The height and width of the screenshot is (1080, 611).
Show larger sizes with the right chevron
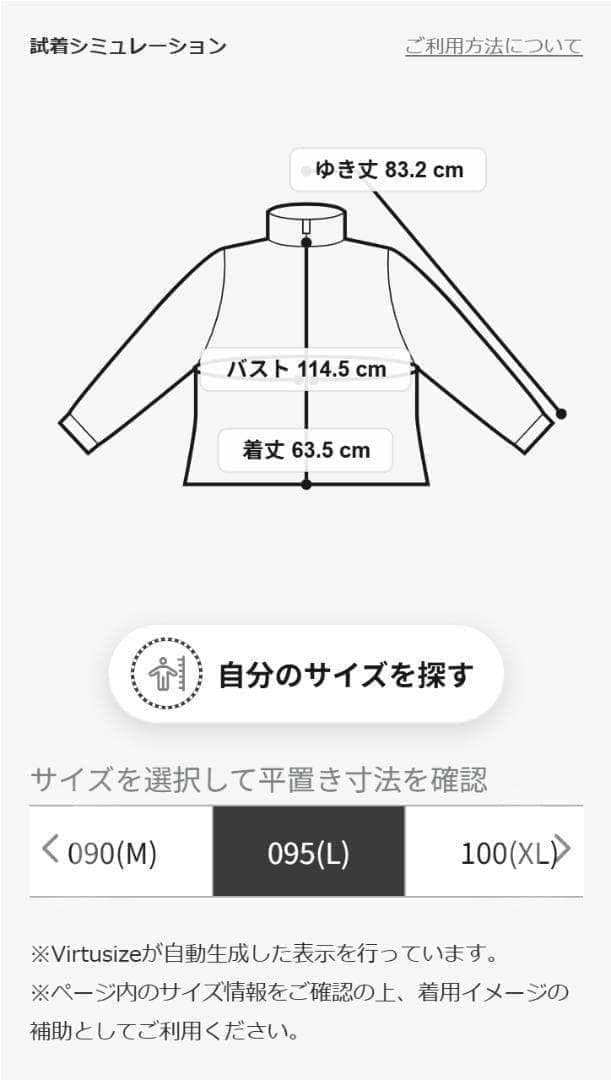(x=564, y=851)
